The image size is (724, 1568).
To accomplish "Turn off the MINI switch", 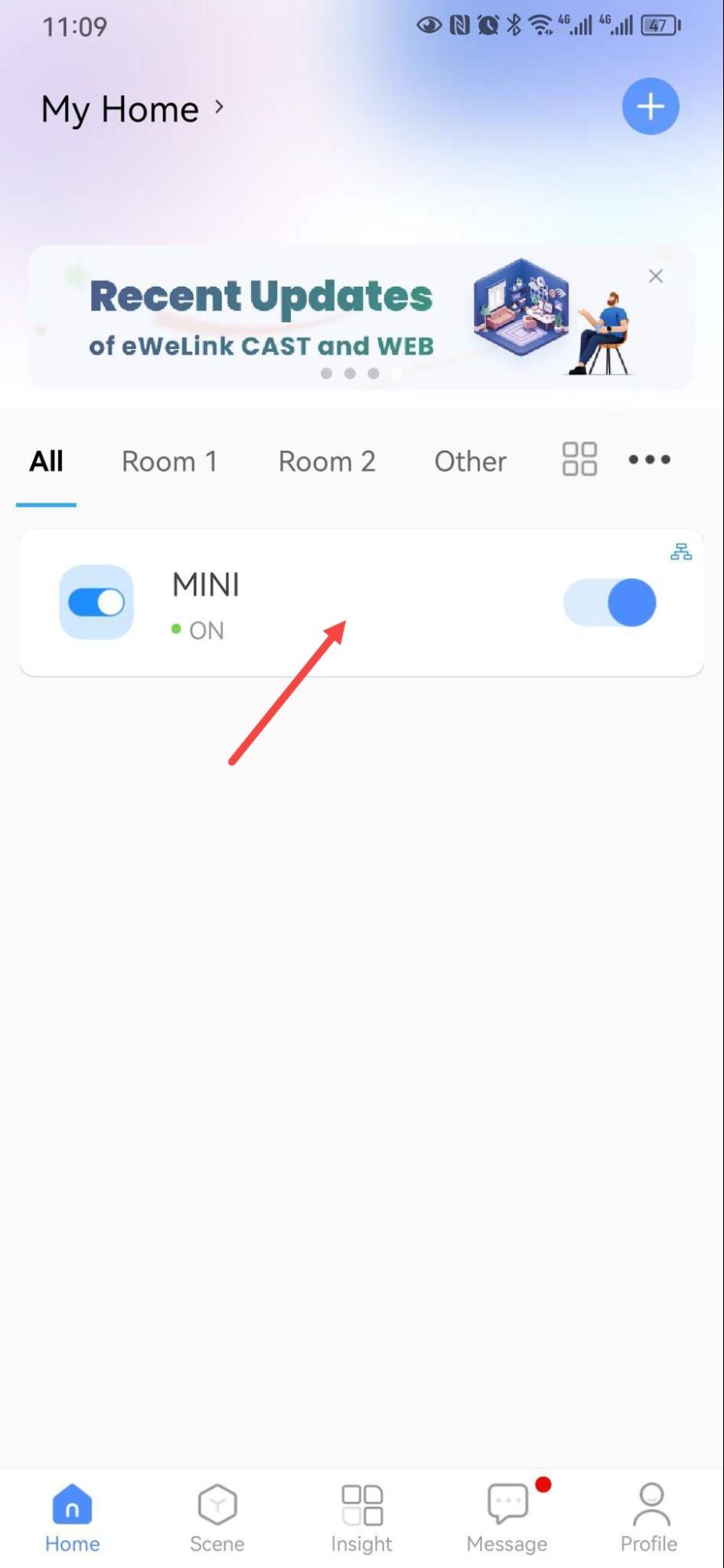I will pyautogui.click(x=610, y=602).
